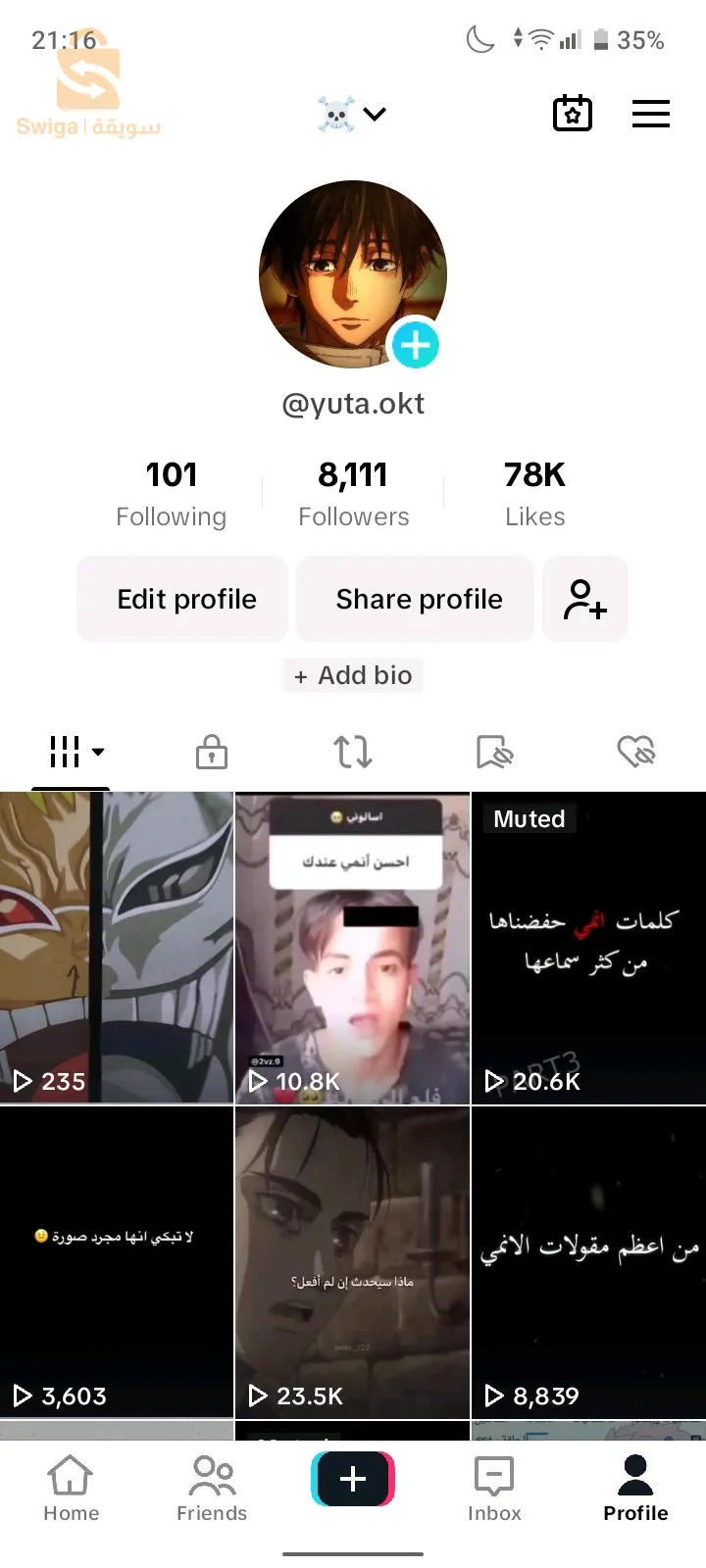Open the video with 10.8K views

(x=353, y=948)
